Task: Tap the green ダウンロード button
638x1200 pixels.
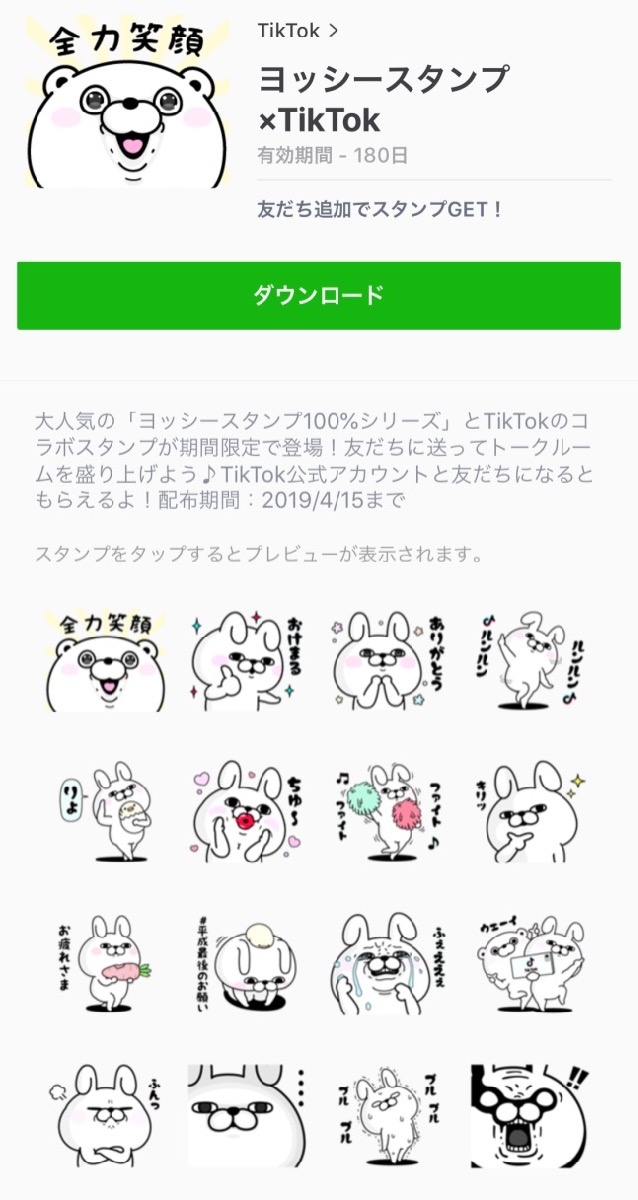Action: pos(319,296)
